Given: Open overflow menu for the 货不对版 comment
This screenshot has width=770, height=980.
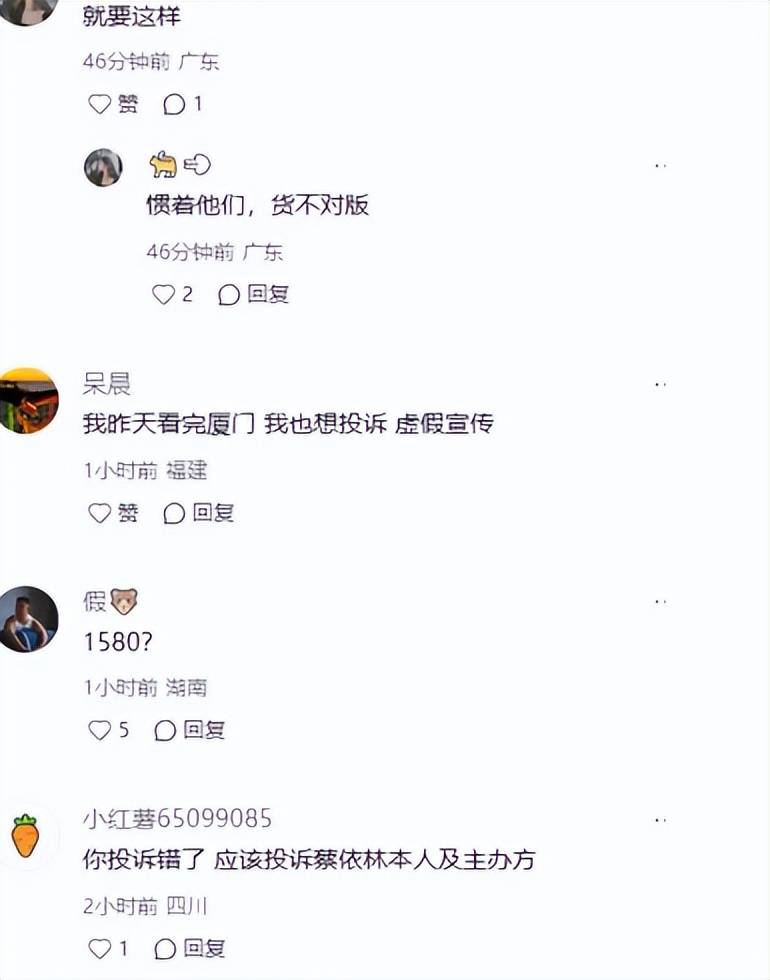Looking at the screenshot, I should pyautogui.click(x=660, y=165).
